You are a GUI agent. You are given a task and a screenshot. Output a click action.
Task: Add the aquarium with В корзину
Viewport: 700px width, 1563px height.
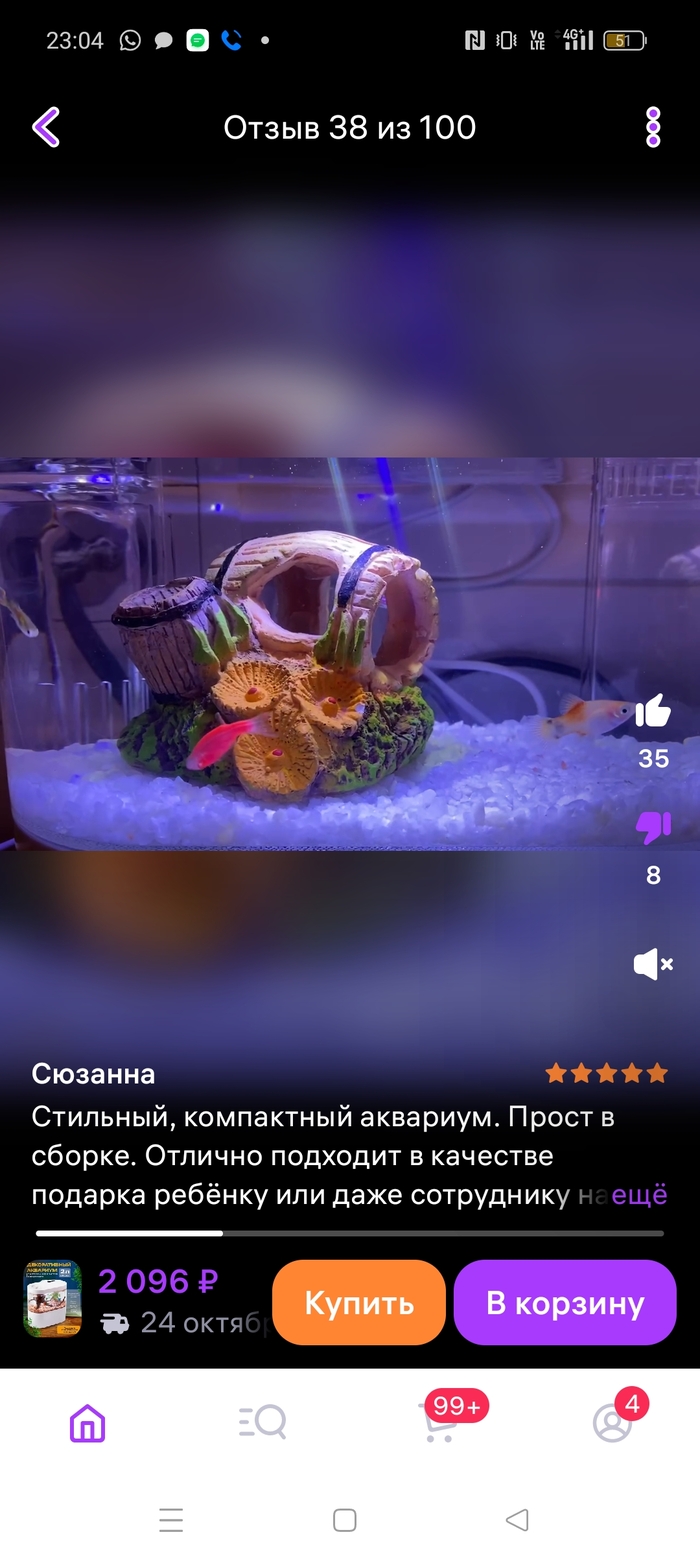coord(565,1302)
